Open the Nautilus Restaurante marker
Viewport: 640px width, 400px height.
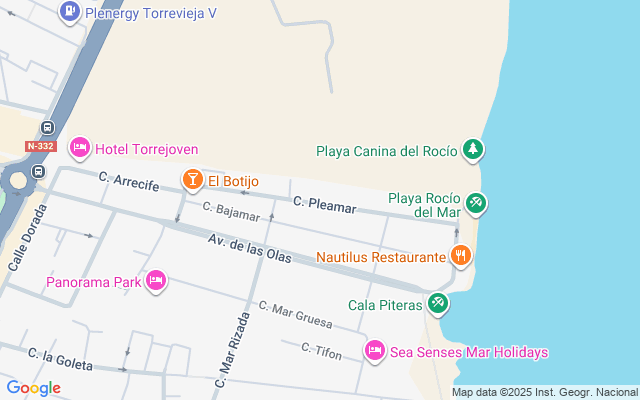click(x=460, y=256)
